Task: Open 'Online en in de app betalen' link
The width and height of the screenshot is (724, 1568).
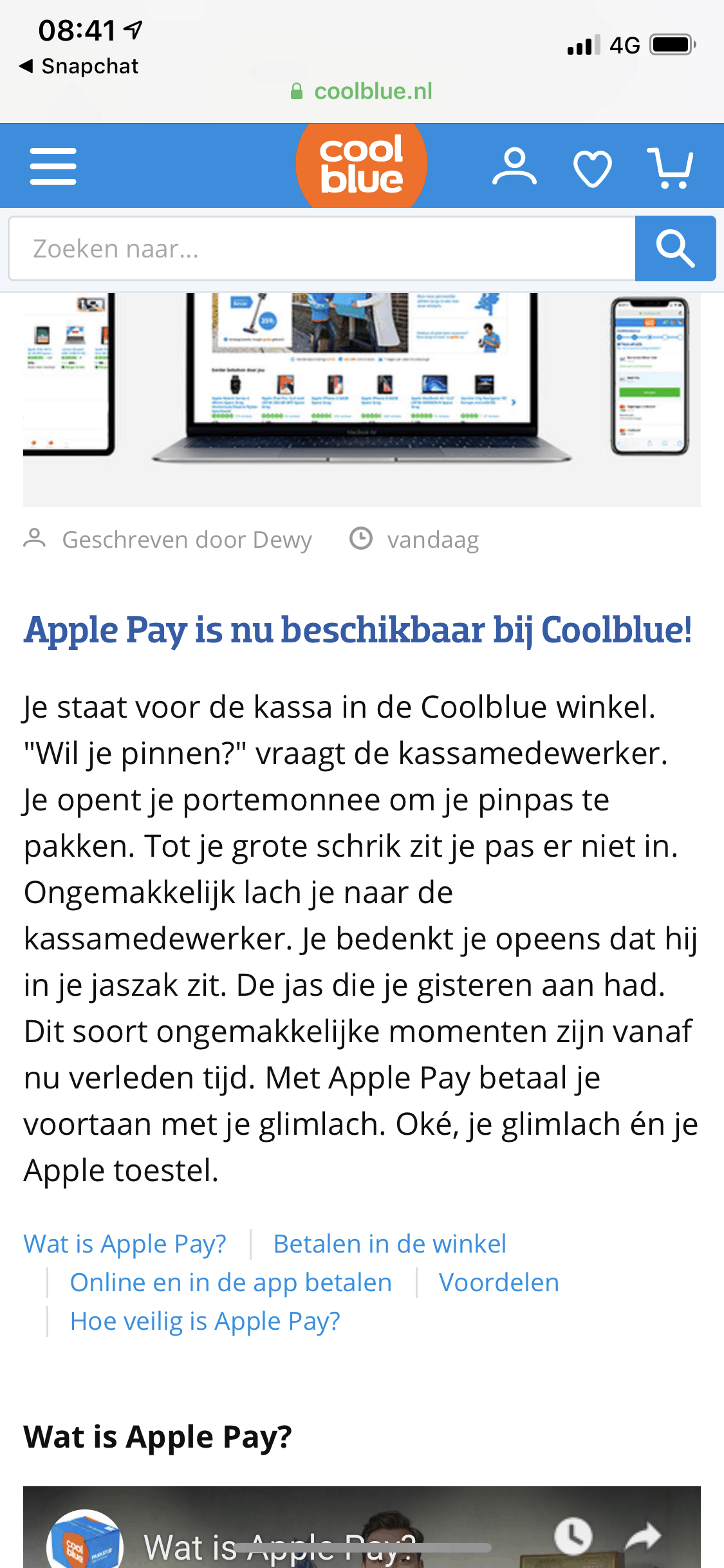Action: pos(230,1282)
